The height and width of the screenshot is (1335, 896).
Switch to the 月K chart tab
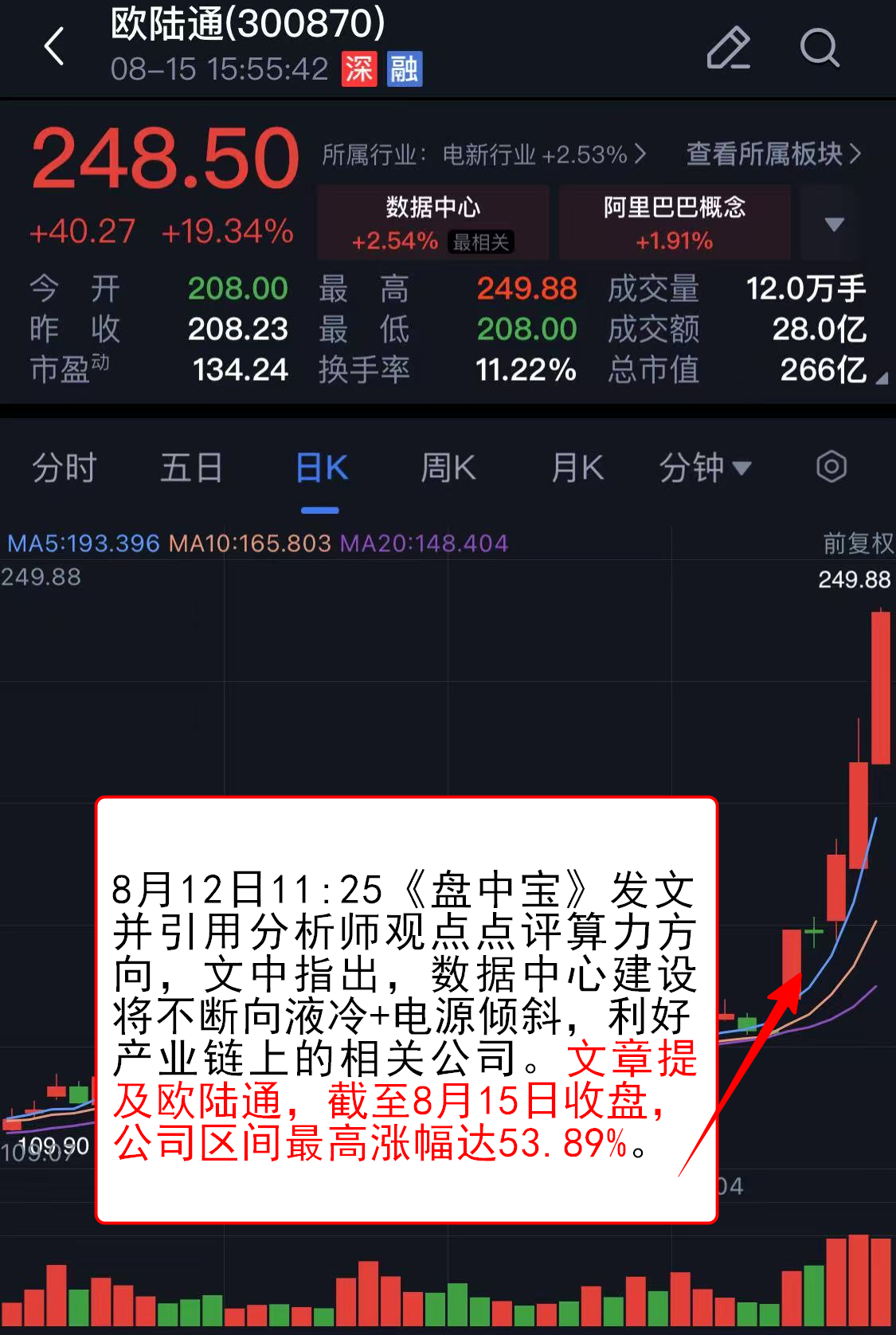pyautogui.click(x=577, y=468)
